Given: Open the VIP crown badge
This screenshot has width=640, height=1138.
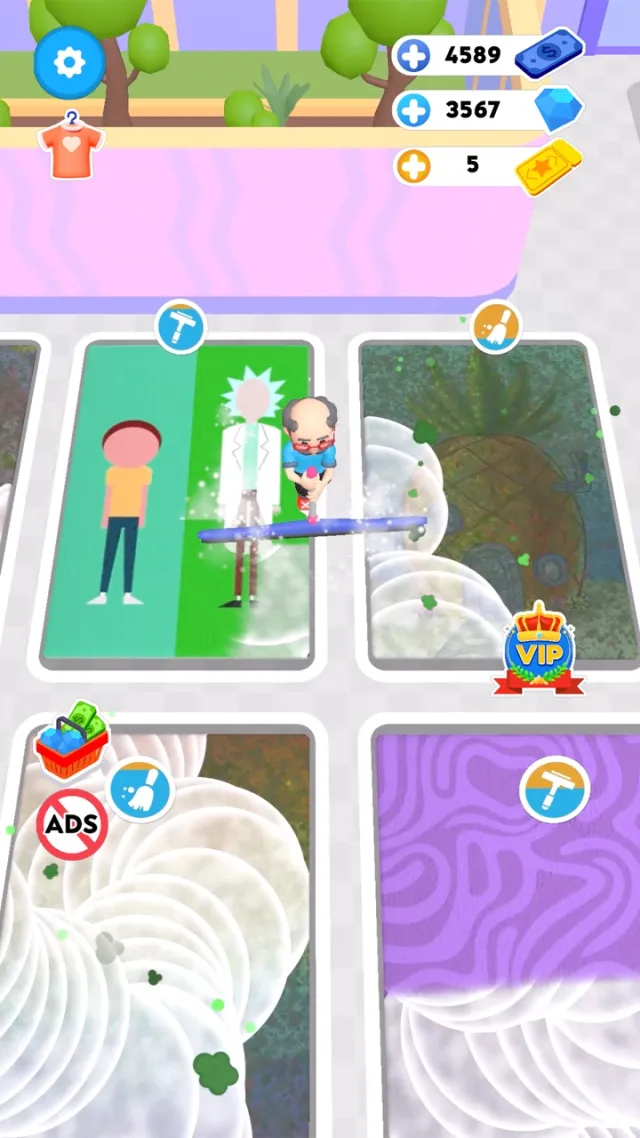Looking at the screenshot, I should pyautogui.click(x=540, y=648).
